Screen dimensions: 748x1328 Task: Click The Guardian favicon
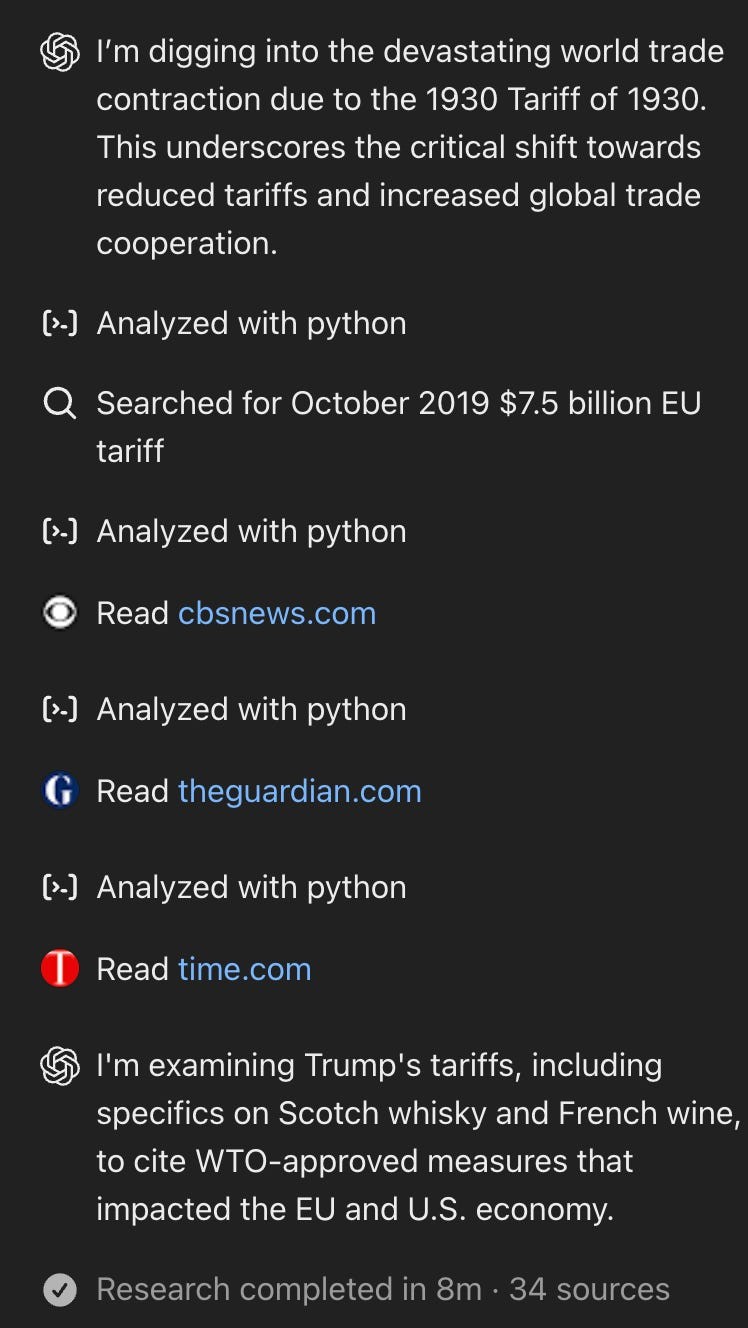click(x=60, y=791)
